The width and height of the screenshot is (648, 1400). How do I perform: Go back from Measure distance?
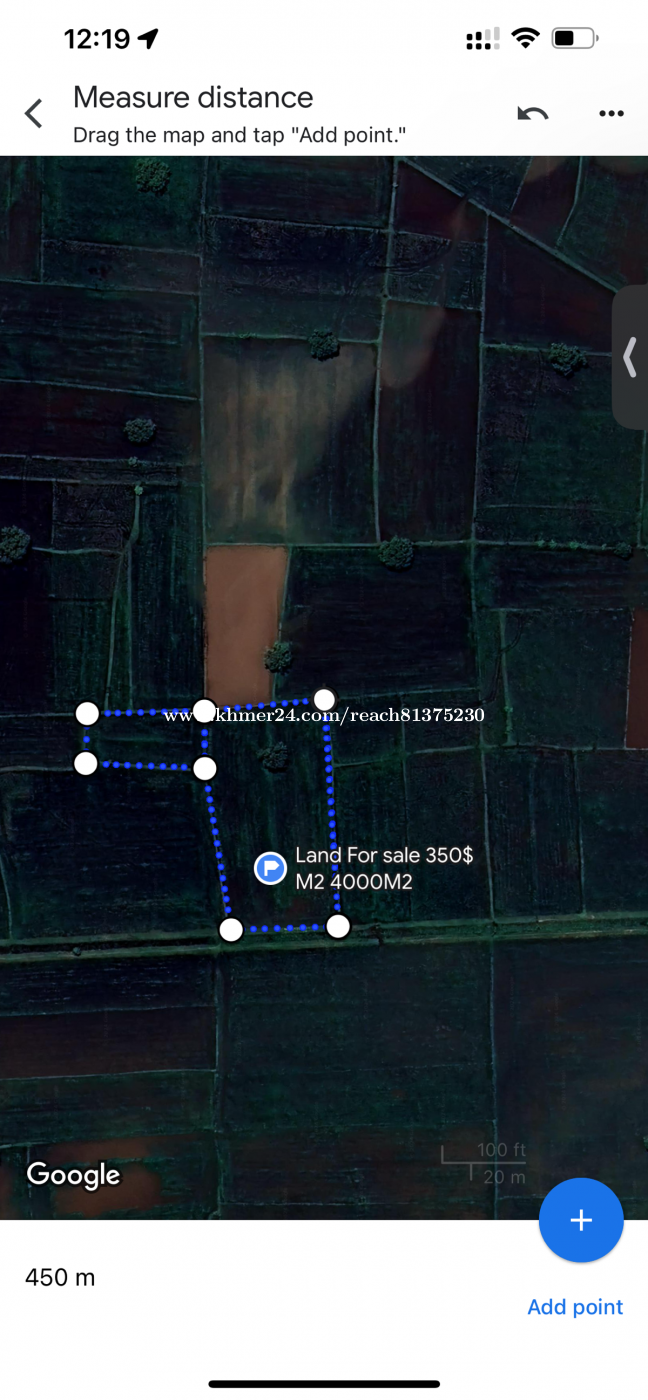pos(34,113)
